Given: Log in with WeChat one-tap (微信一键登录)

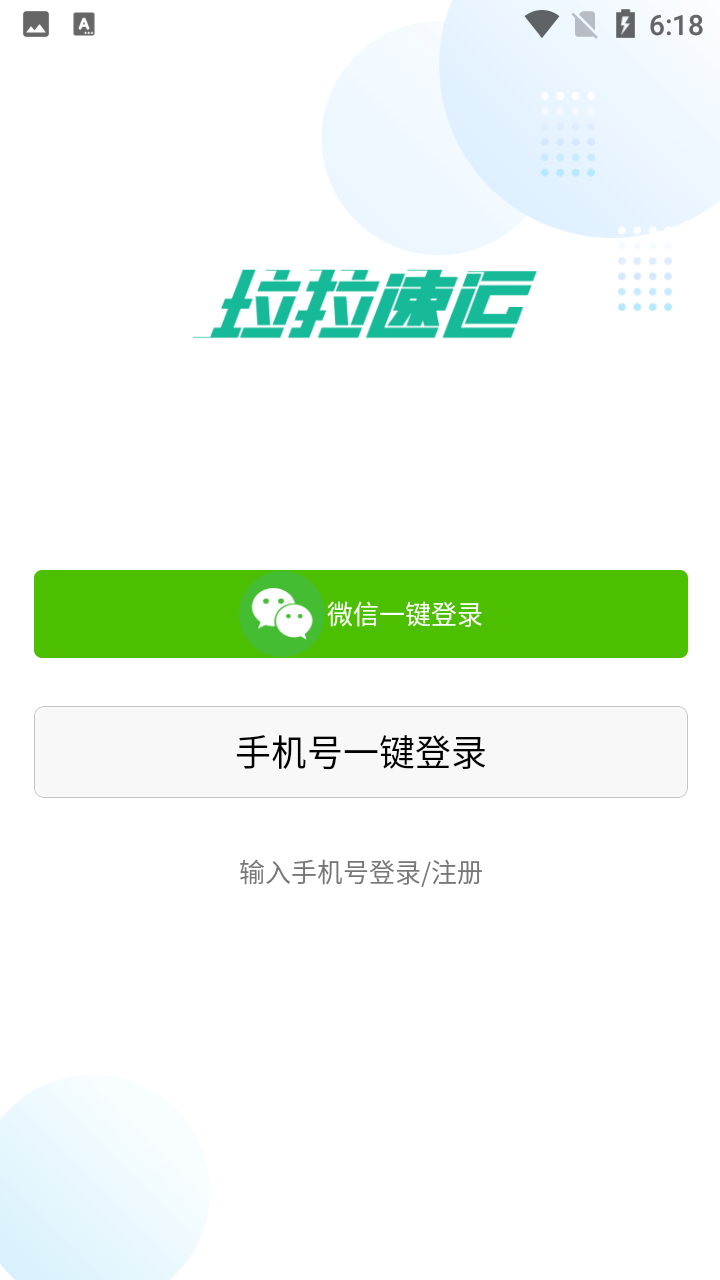Looking at the screenshot, I should coord(361,614).
